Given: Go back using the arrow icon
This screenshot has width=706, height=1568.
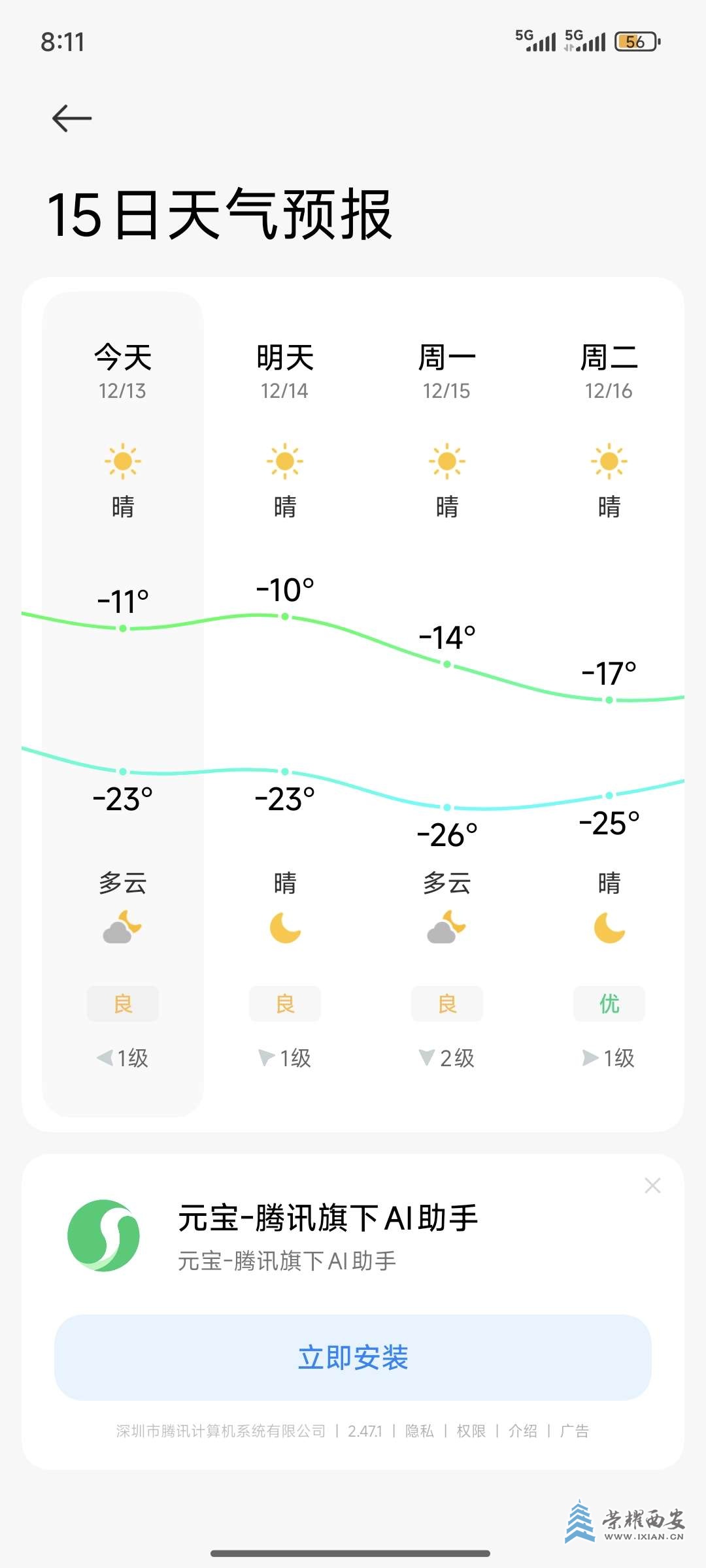Looking at the screenshot, I should tap(72, 118).
